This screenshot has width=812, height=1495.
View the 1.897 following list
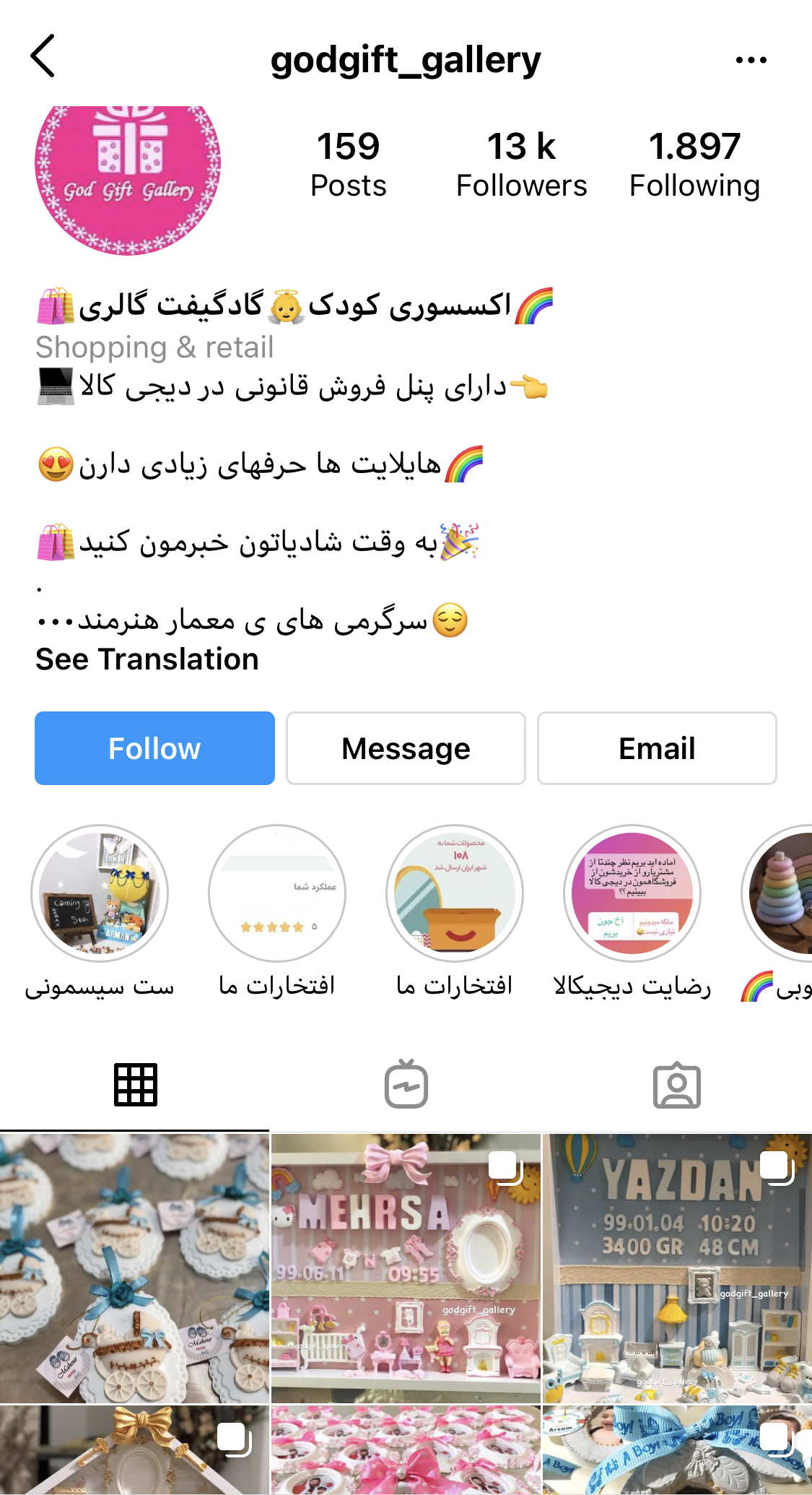694,165
